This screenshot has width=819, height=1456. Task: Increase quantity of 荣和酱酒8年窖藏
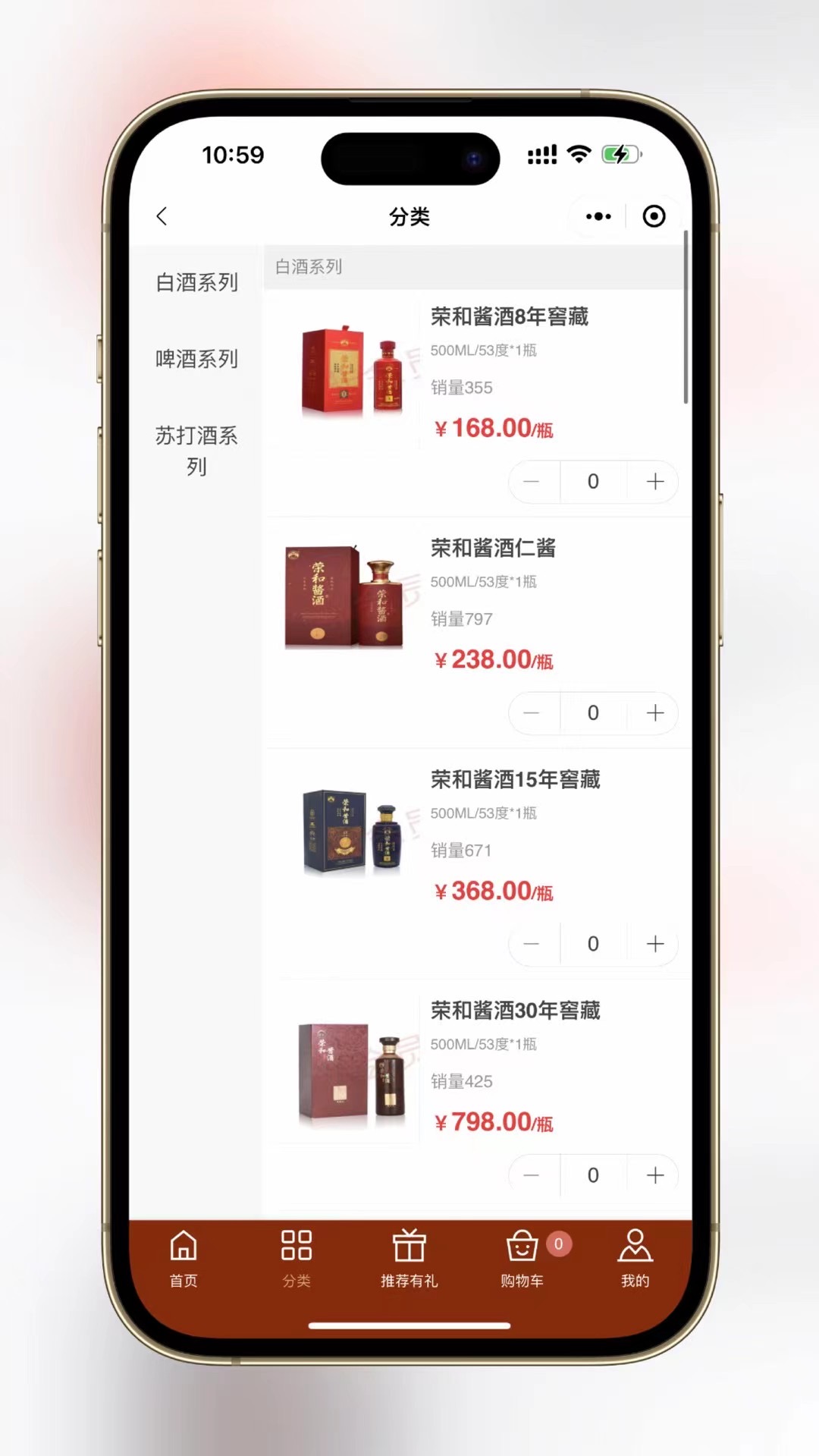654,481
